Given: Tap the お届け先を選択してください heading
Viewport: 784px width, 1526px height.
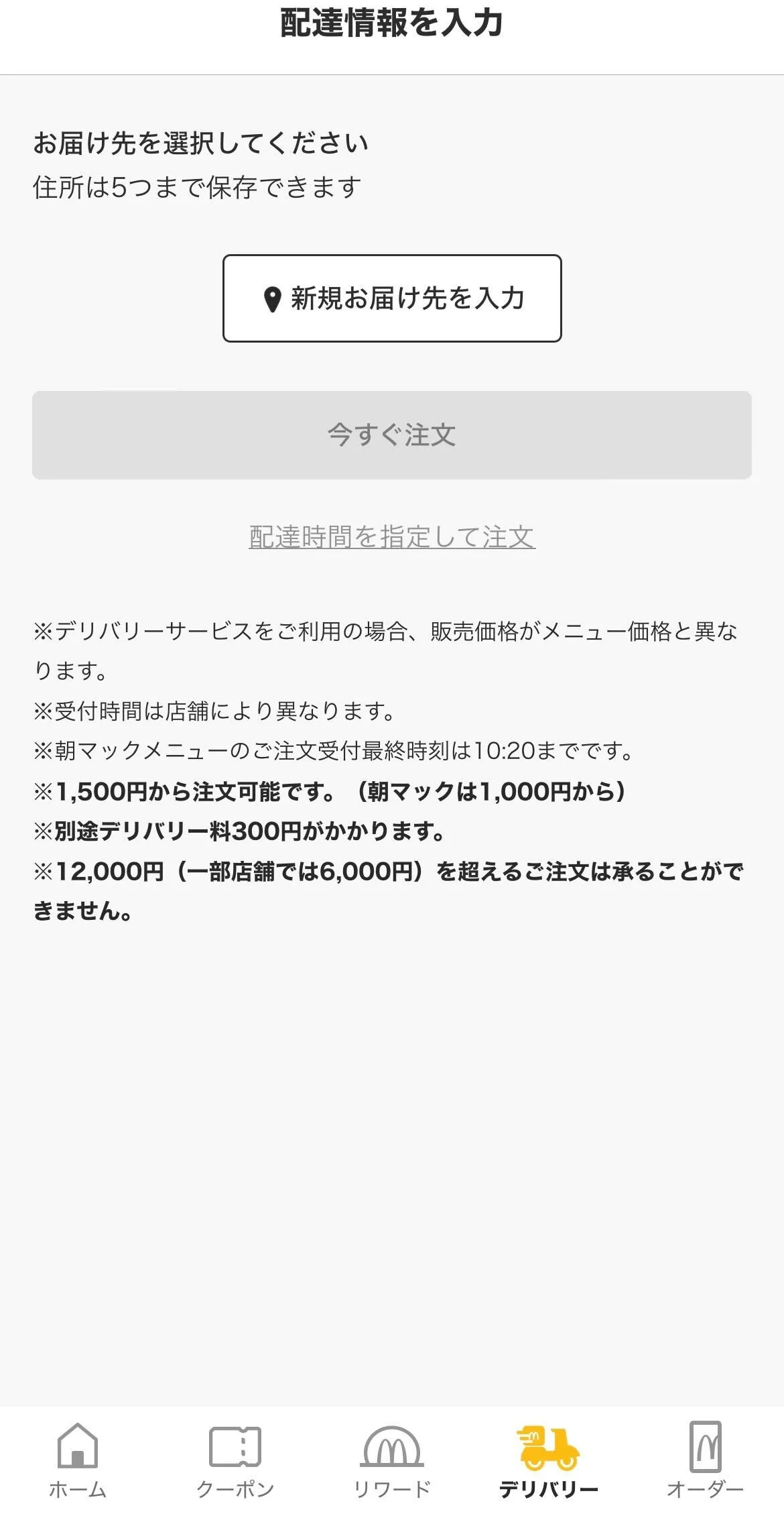Looking at the screenshot, I should pos(201,141).
